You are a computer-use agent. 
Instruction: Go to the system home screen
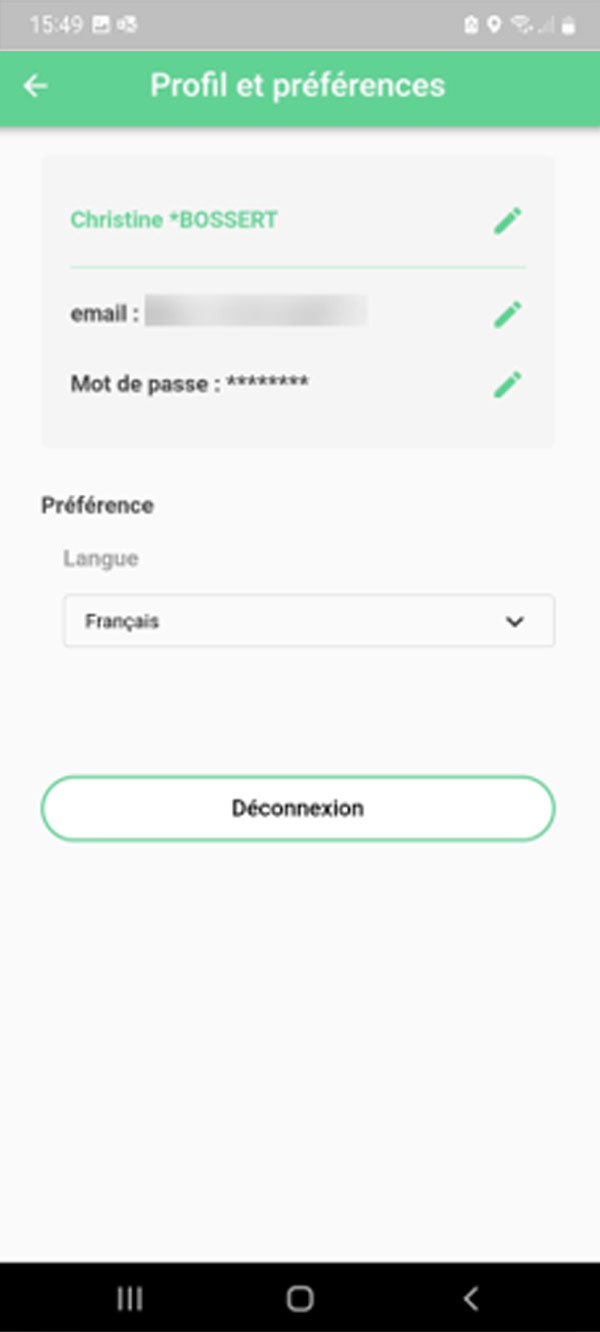pos(300,1298)
